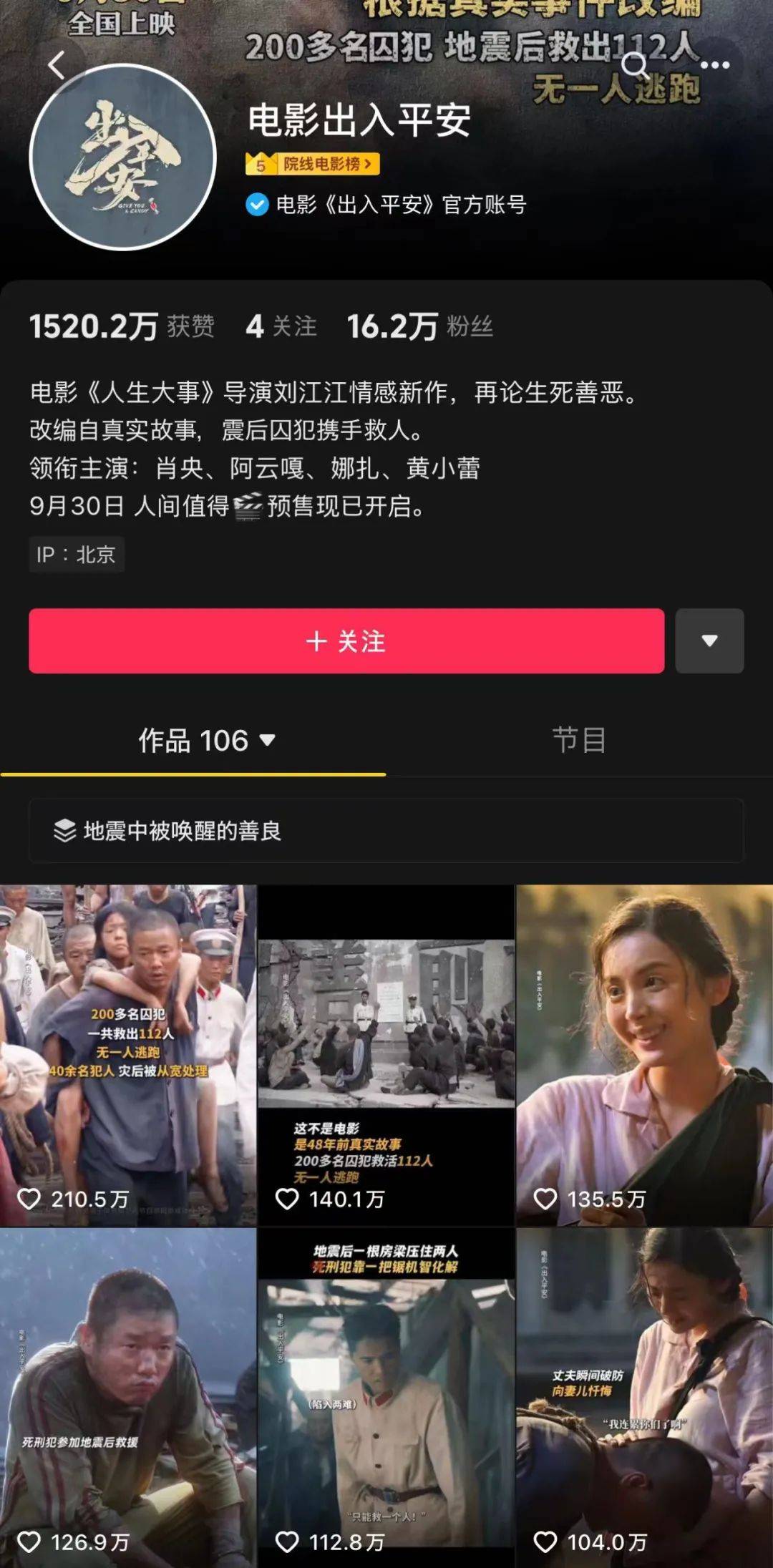The image size is (773, 1568).
Task: Open search on this profile
Action: click(634, 65)
